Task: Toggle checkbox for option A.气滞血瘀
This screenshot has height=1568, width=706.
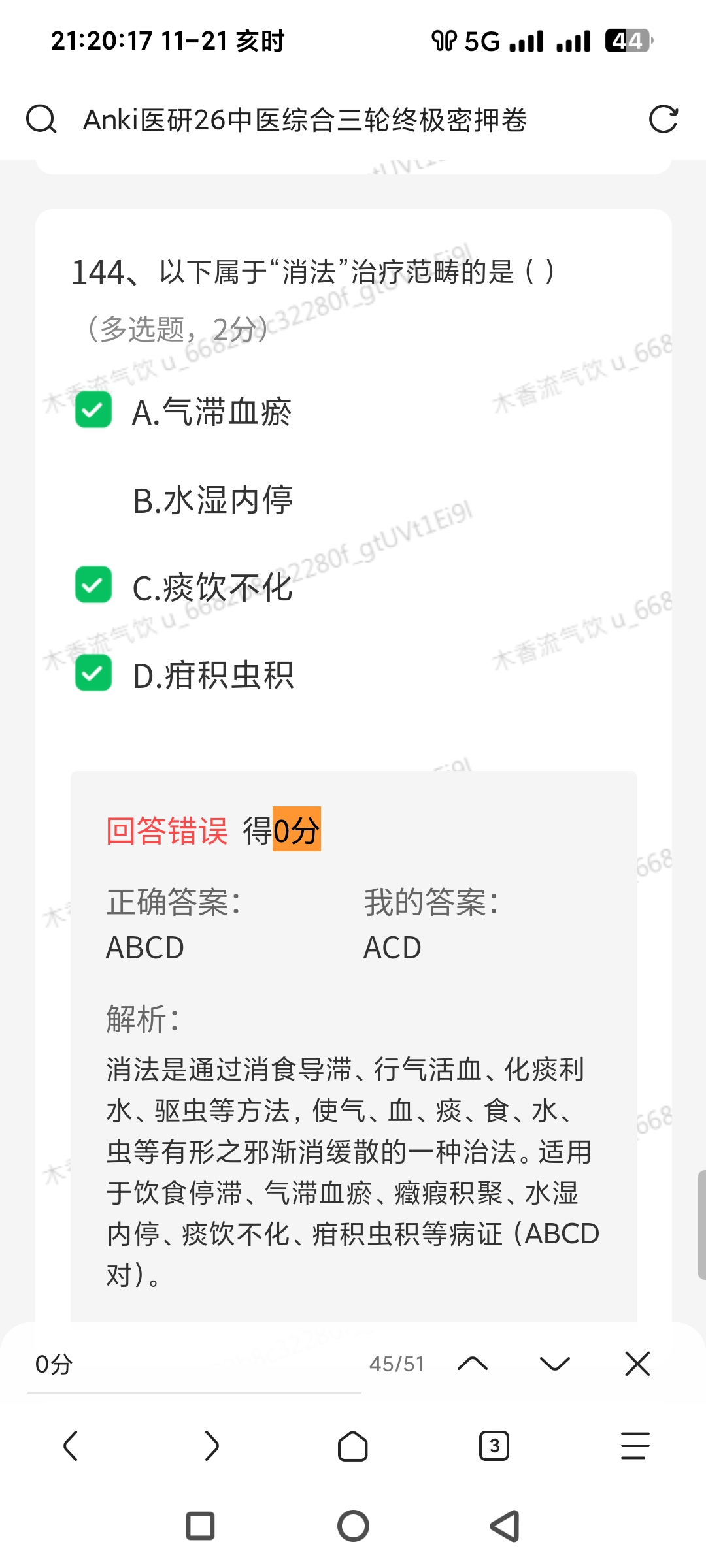Action: point(93,410)
